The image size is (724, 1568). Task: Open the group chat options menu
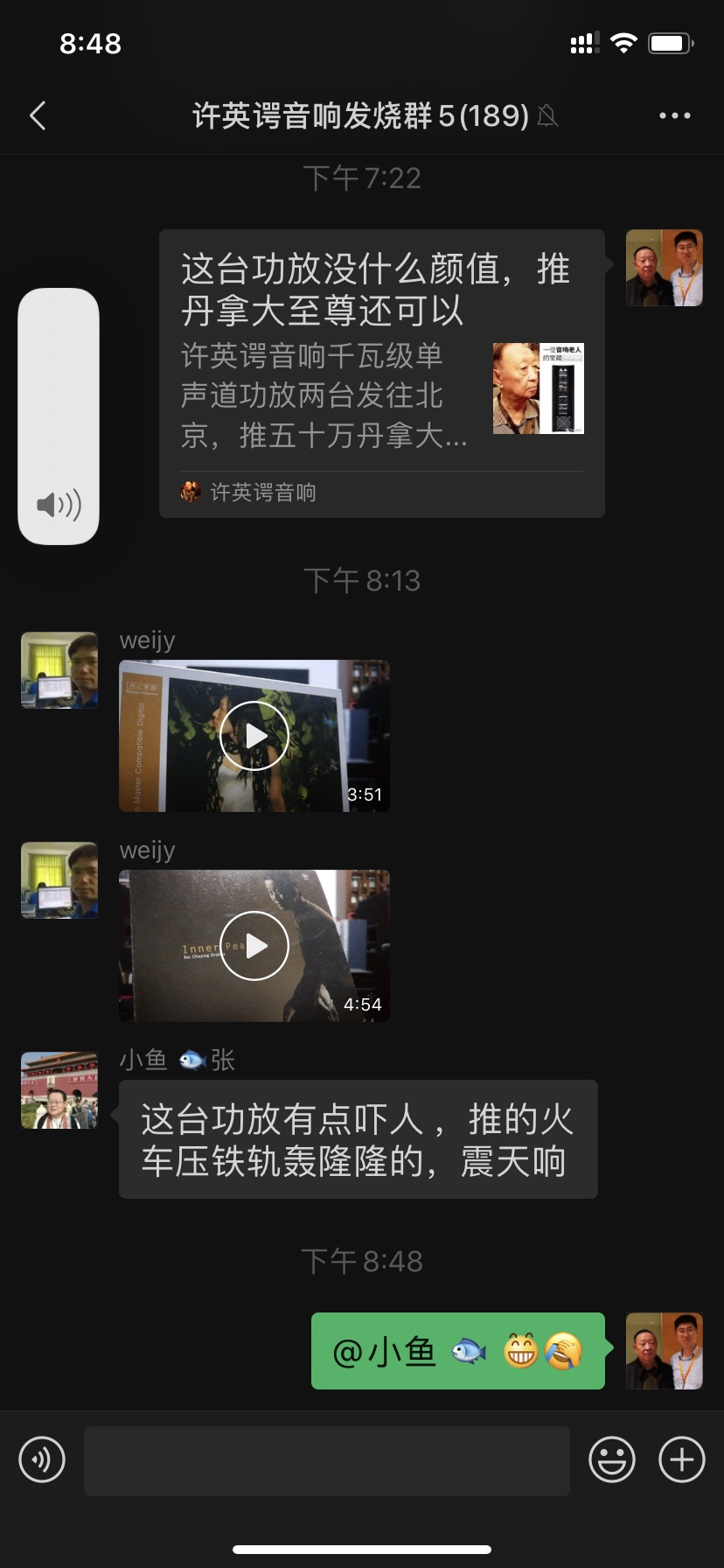[674, 115]
